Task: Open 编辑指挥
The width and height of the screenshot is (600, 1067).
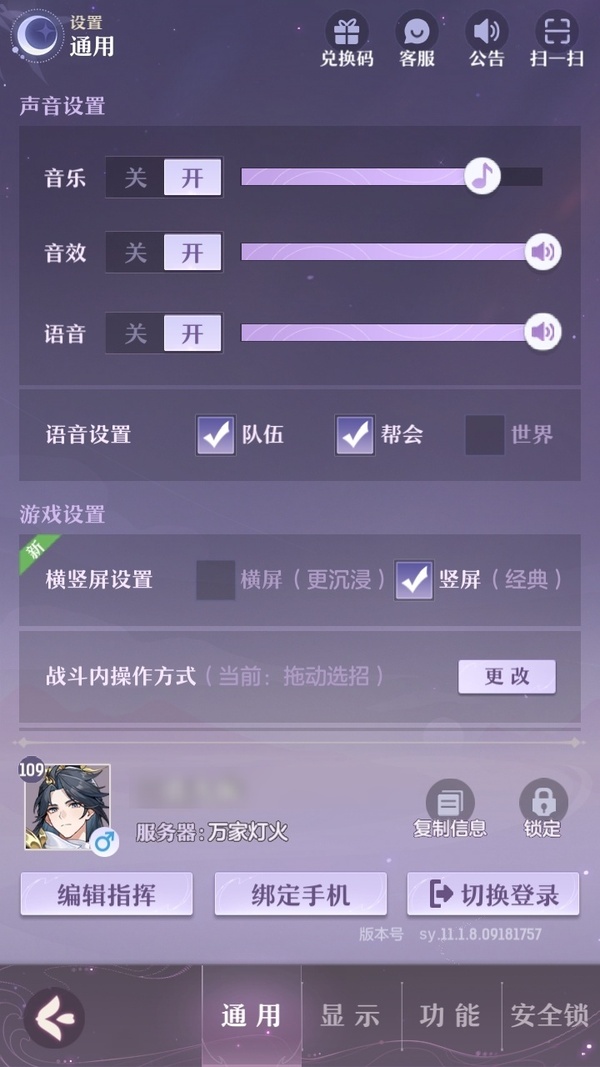Action: [107, 894]
